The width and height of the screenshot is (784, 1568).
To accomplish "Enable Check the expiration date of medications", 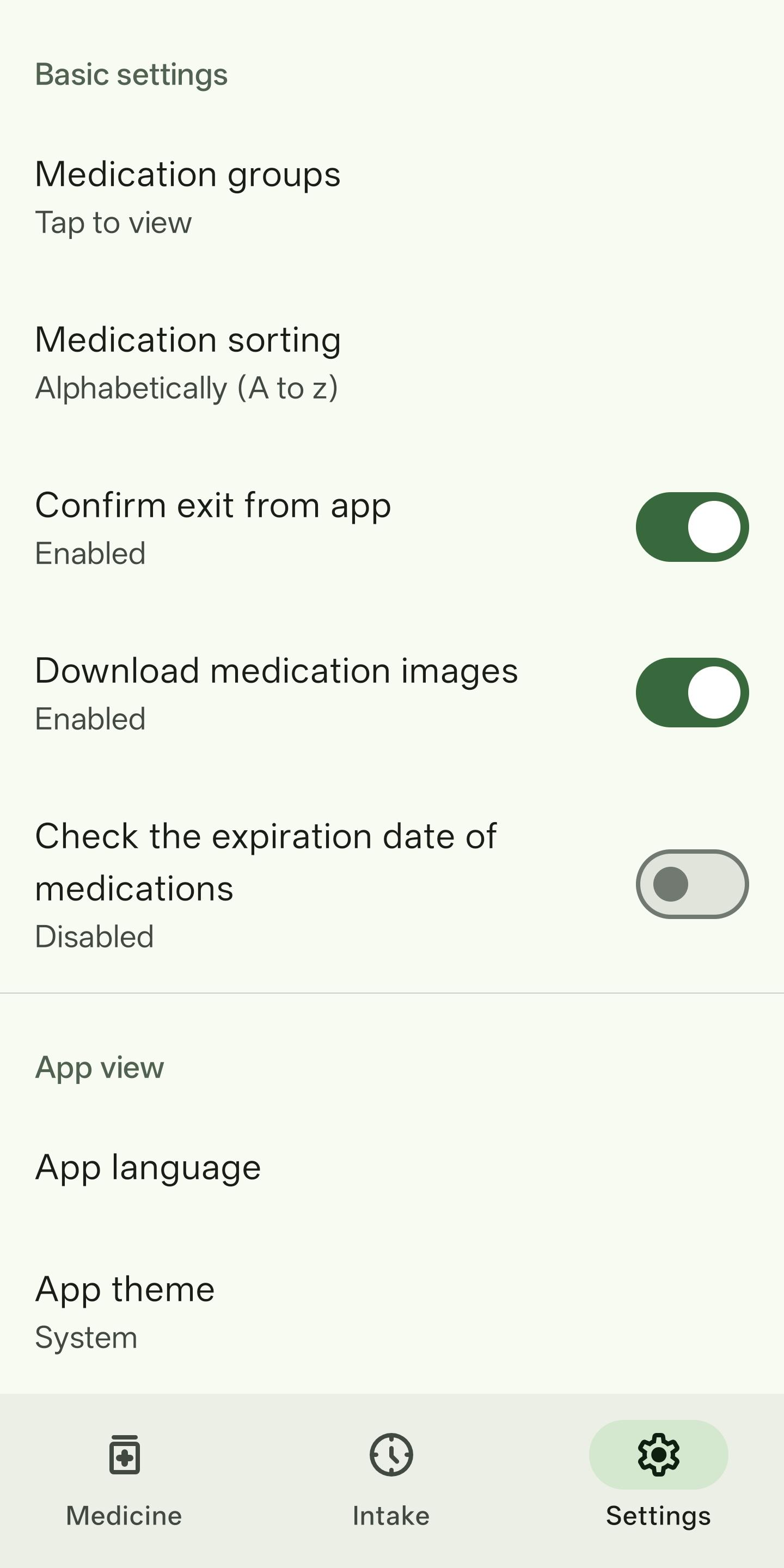I will (x=692, y=884).
